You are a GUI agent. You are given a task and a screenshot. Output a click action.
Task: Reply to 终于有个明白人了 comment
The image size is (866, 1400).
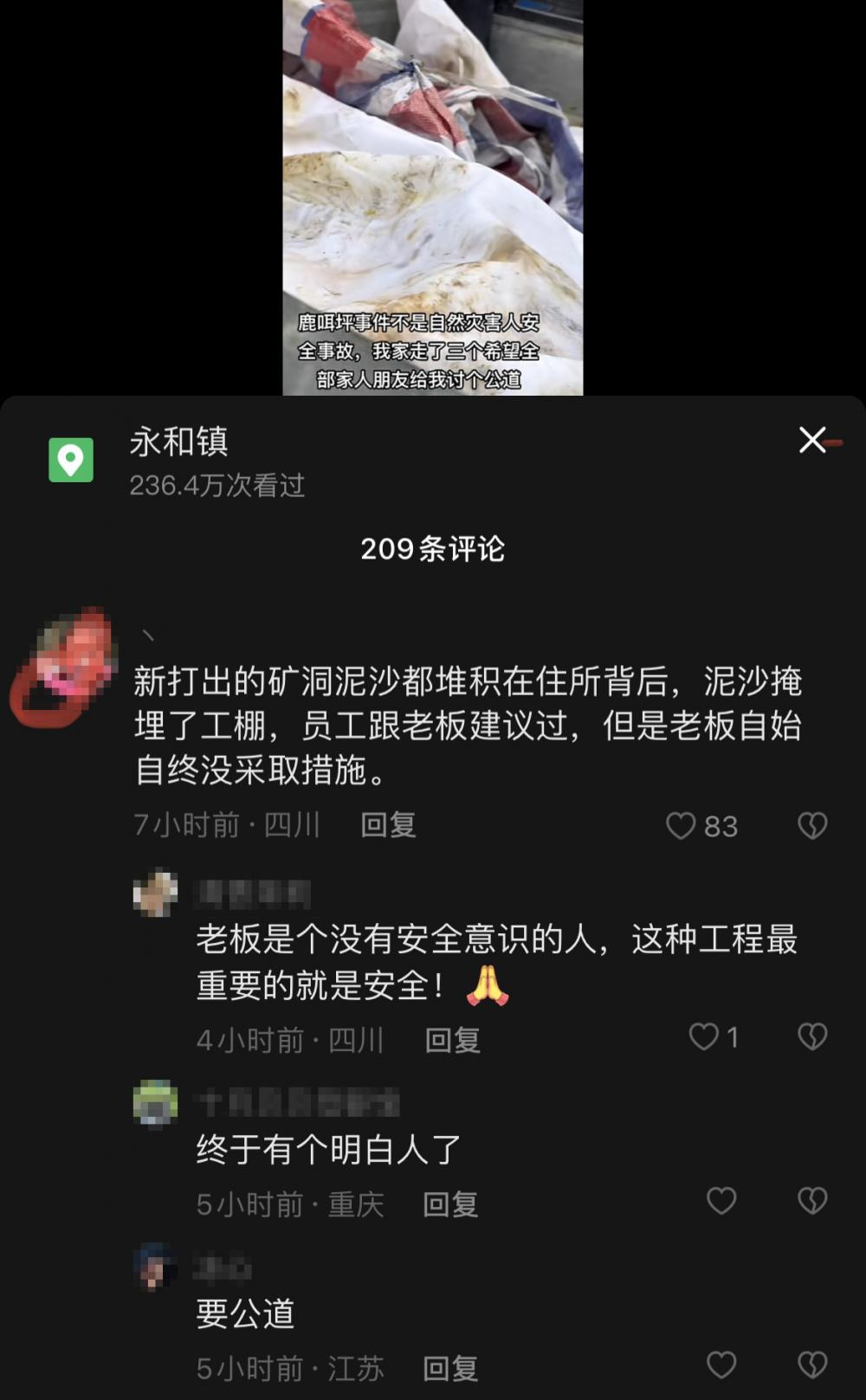pyautogui.click(x=450, y=1203)
